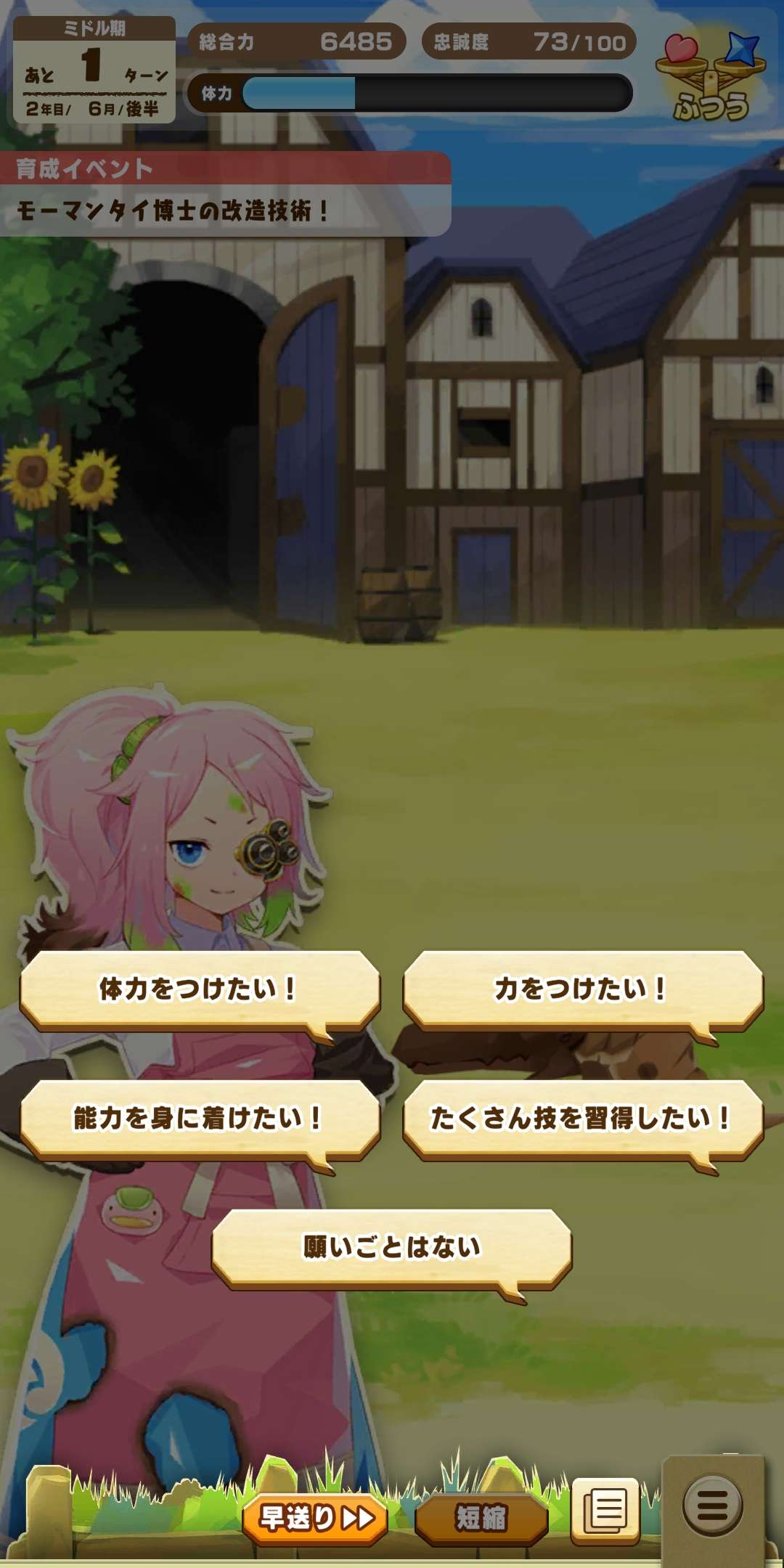Choose the 体力をつけたい！ option

[x=200, y=989]
